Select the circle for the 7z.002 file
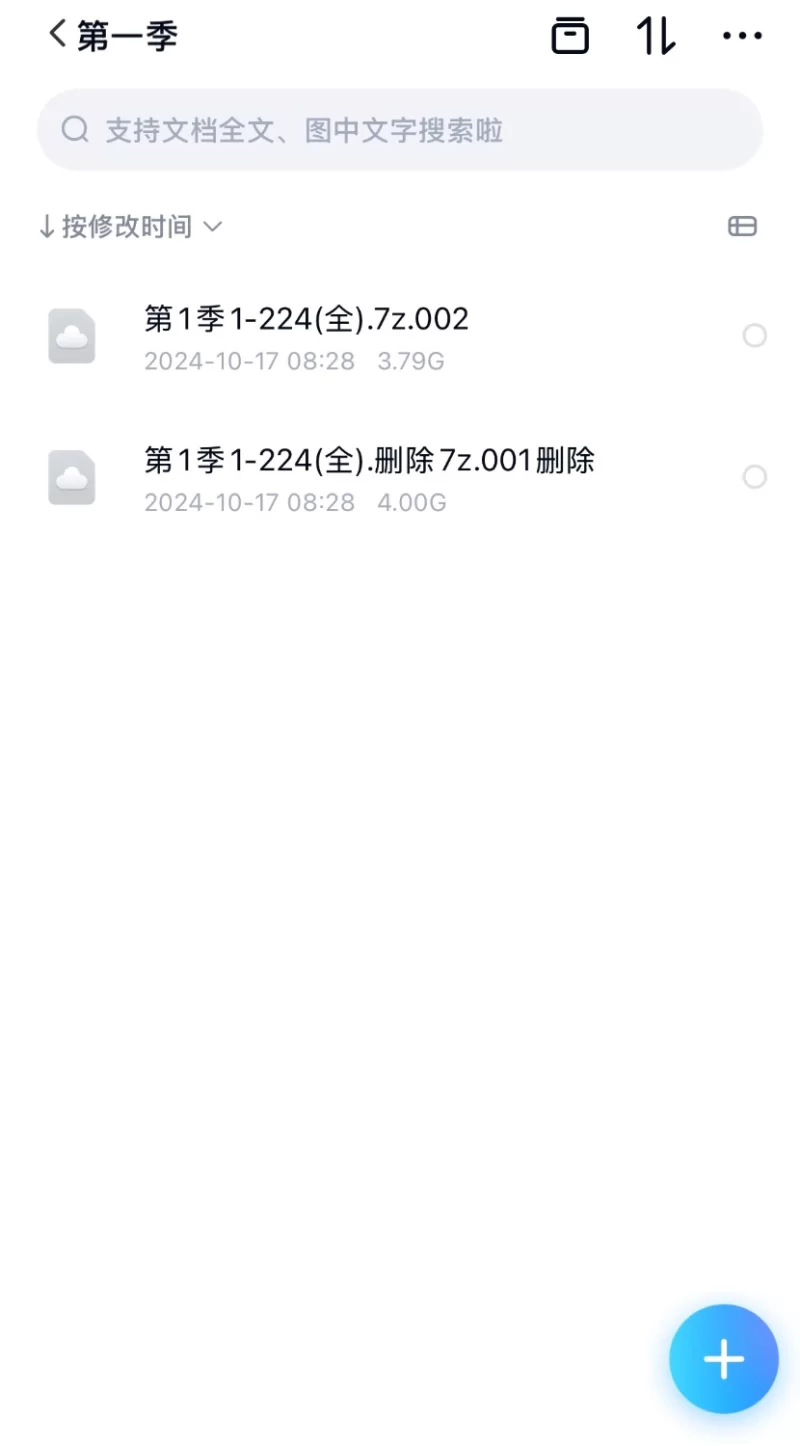The height and width of the screenshot is (1446, 800). click(x=754, y=336)
